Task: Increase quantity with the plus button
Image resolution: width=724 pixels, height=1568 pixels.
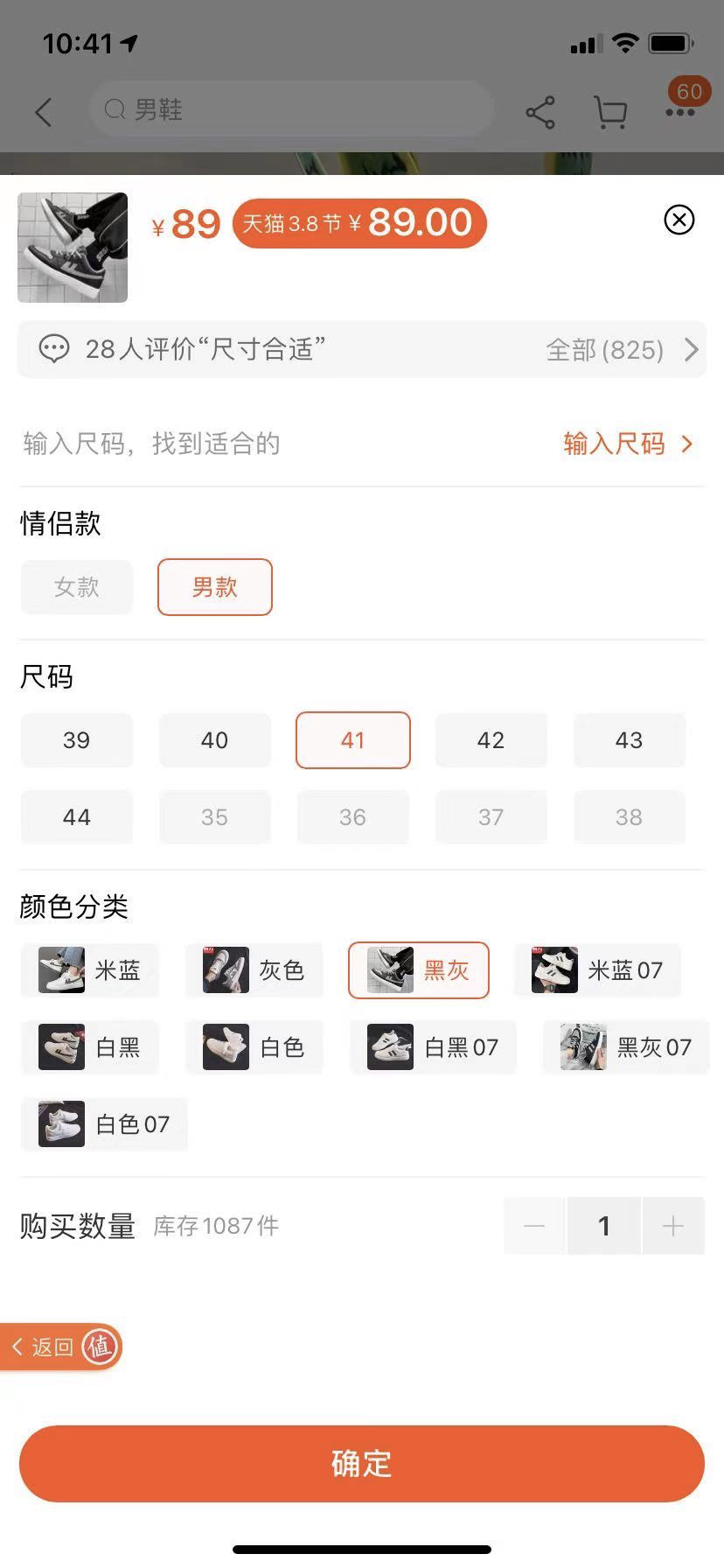Action: [673, 1226]
